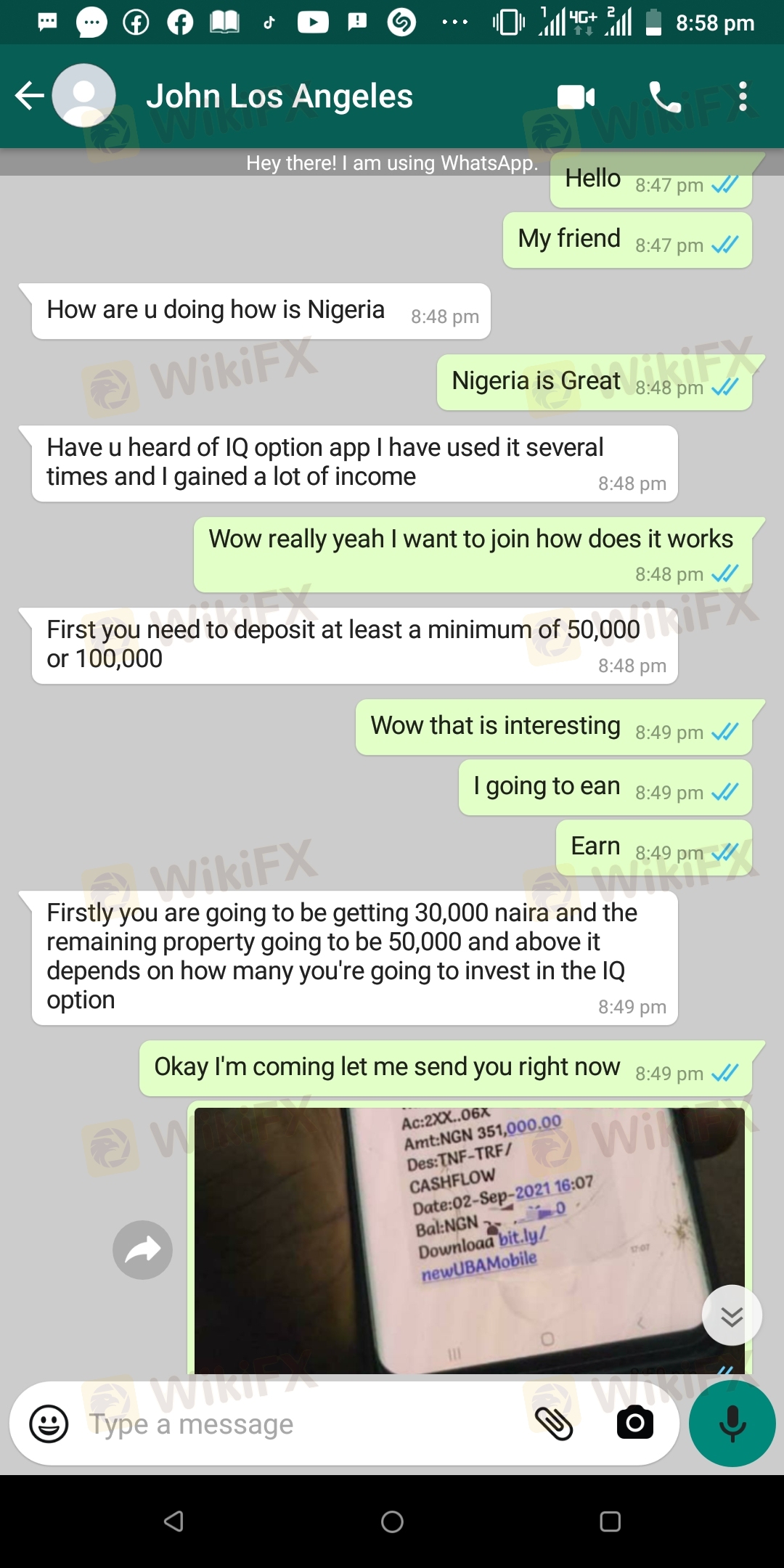Tap the system home button

click(392, 1522)
